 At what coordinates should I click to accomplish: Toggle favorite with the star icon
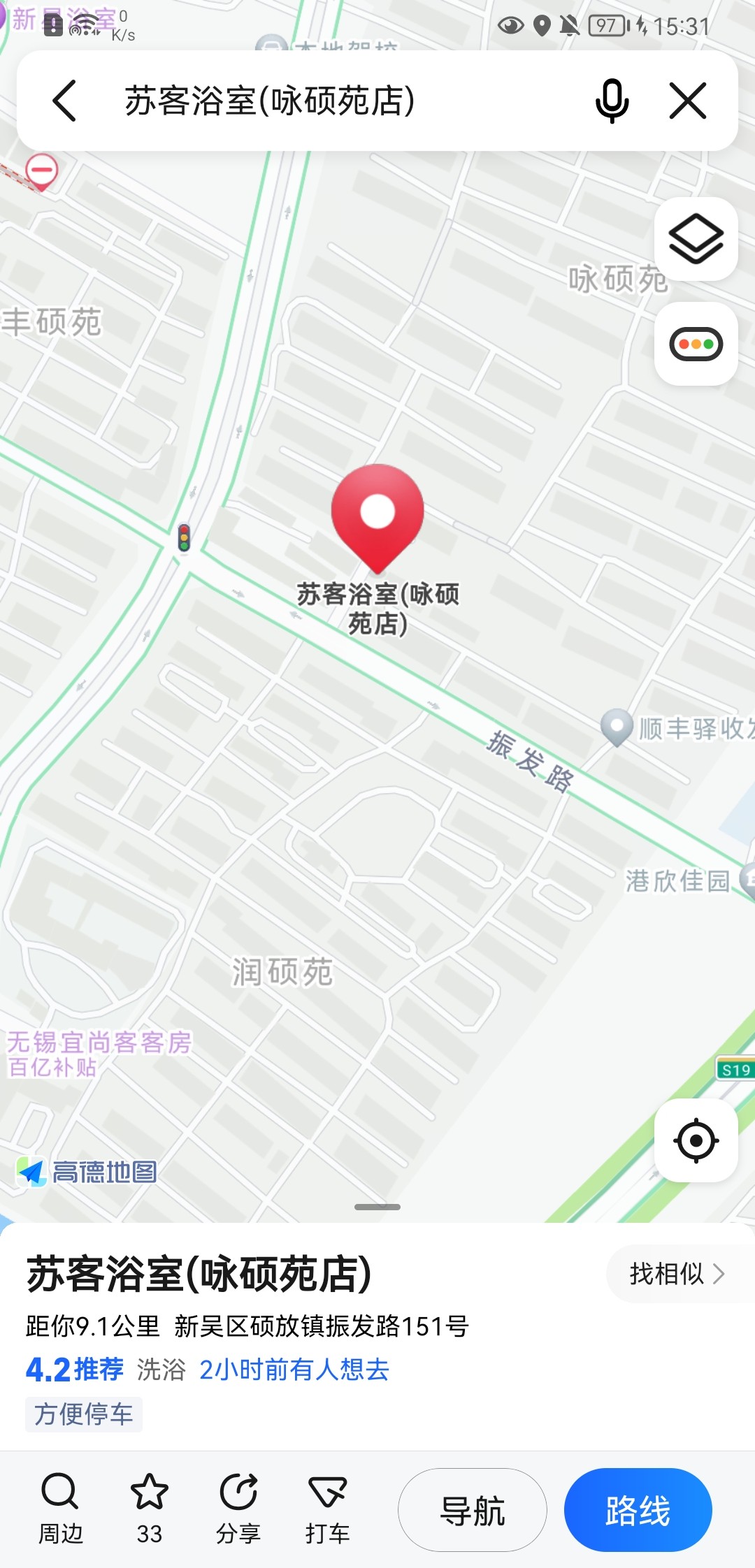[149, 1492]
